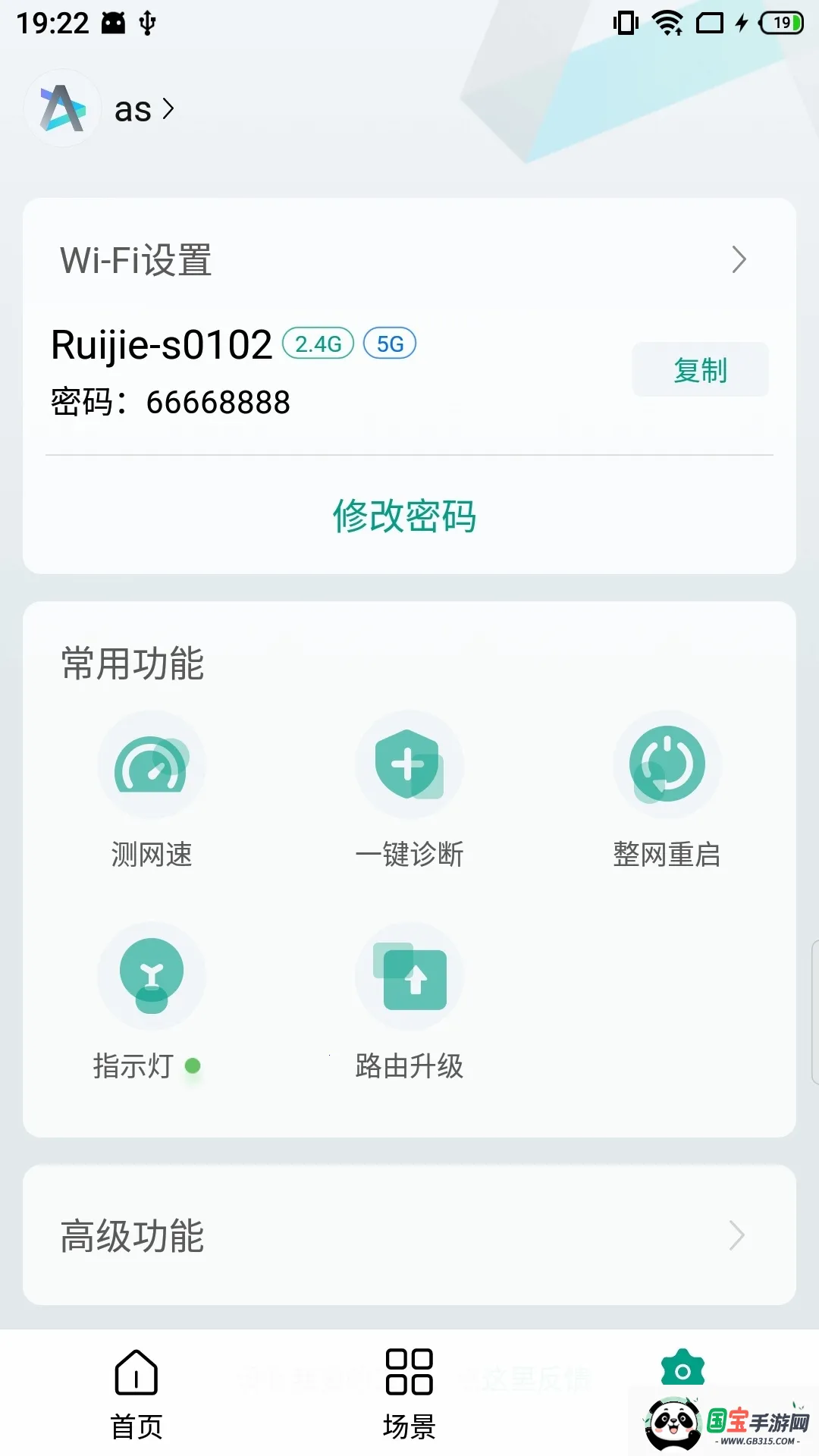The width and height of the screenshot is (819, 1456).
Task: Tap 复制 to copy Wi-Fi credentials
Action: [x=699, y=370]
